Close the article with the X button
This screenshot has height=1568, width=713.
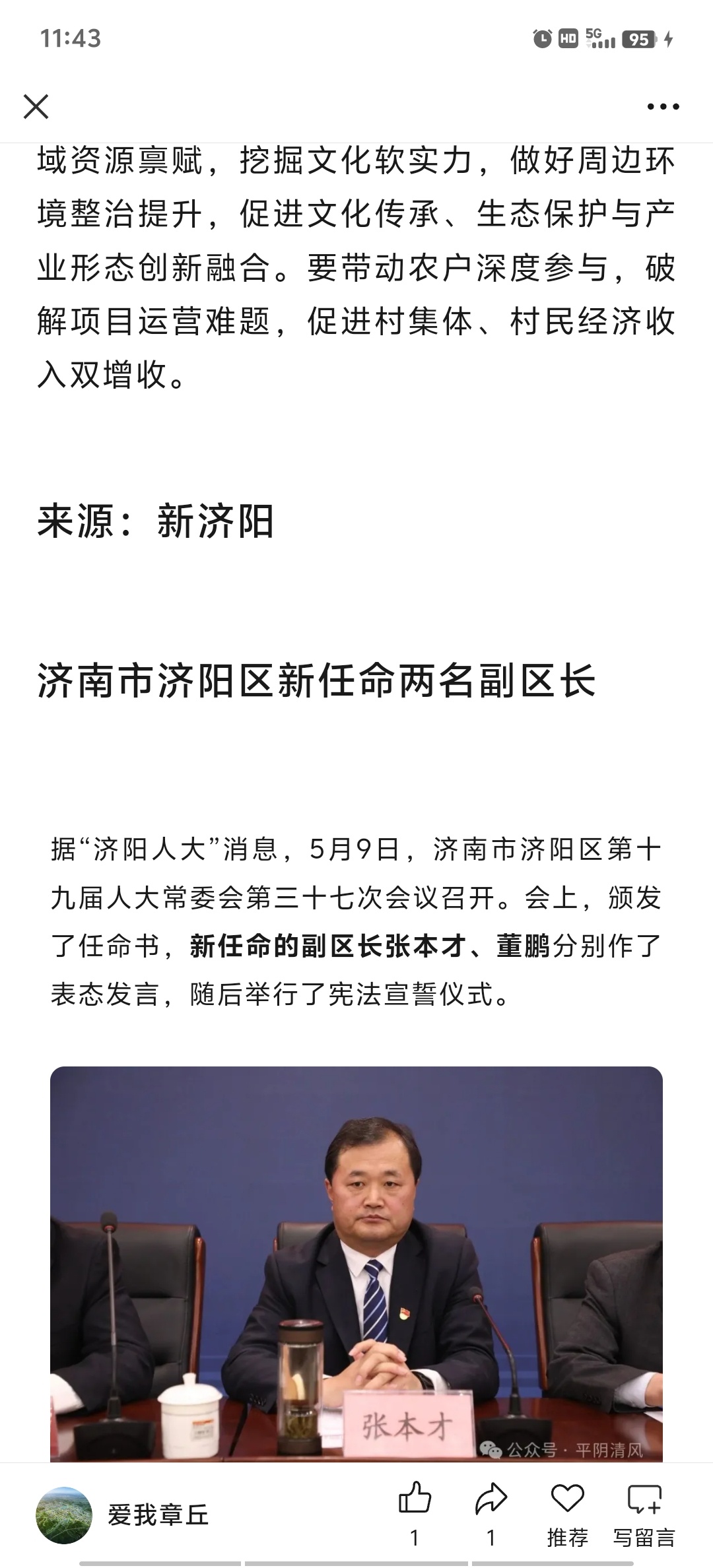click(36, 106)
